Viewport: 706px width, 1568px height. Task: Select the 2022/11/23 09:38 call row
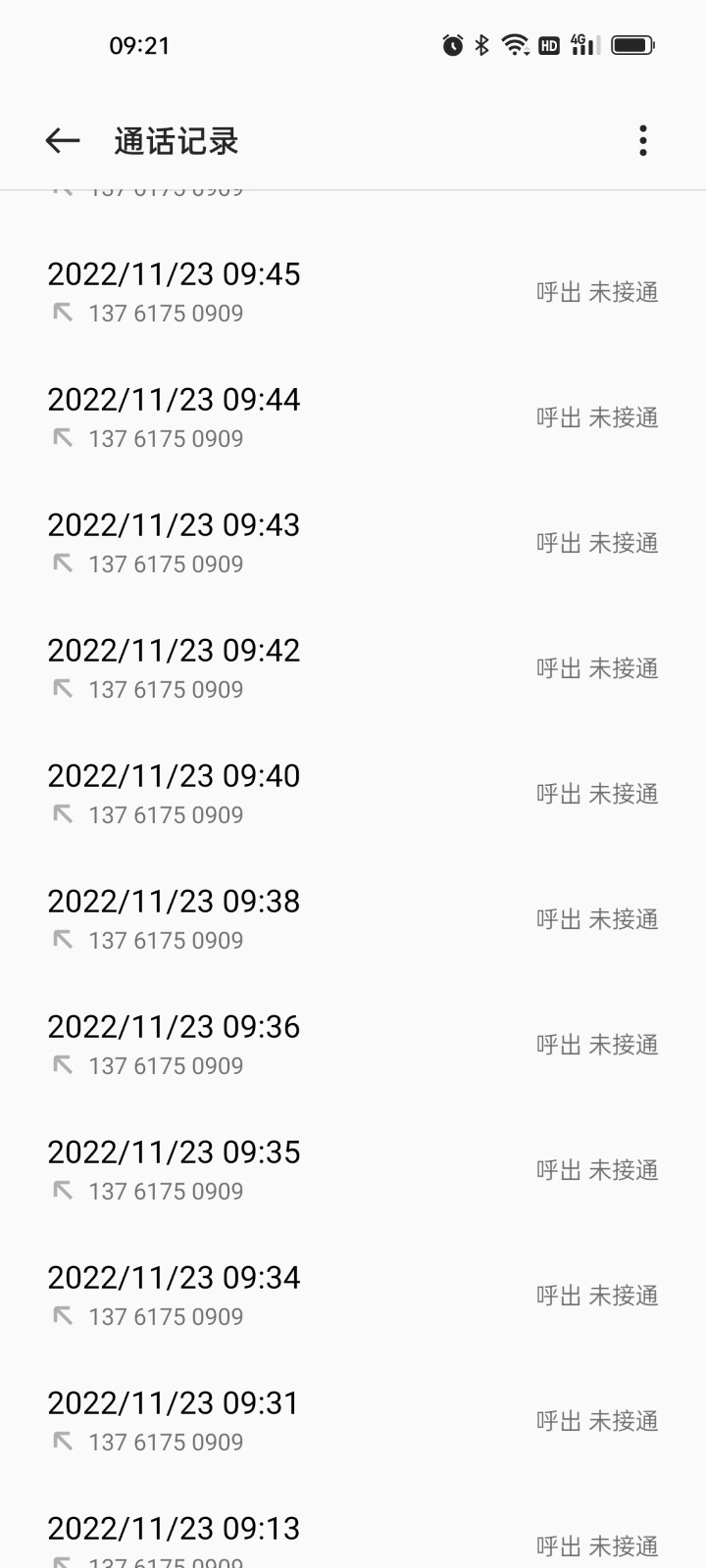pos(353,919)
